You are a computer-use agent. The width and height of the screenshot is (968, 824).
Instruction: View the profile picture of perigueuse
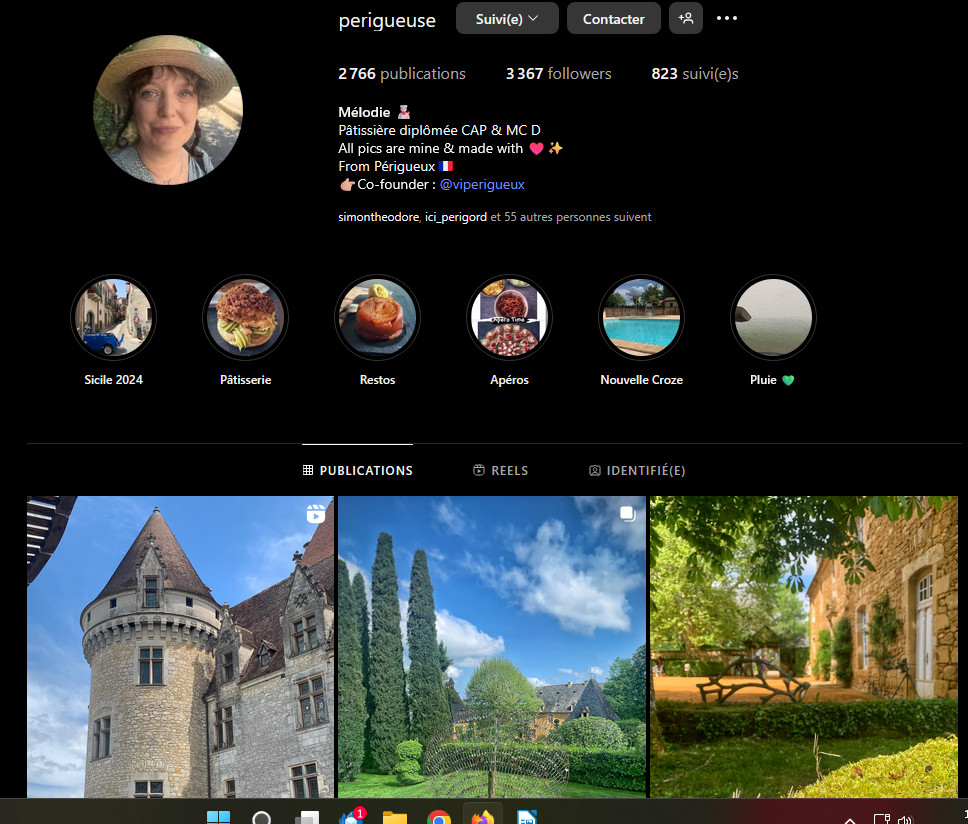pyautogui.click(x=168, y=110)
